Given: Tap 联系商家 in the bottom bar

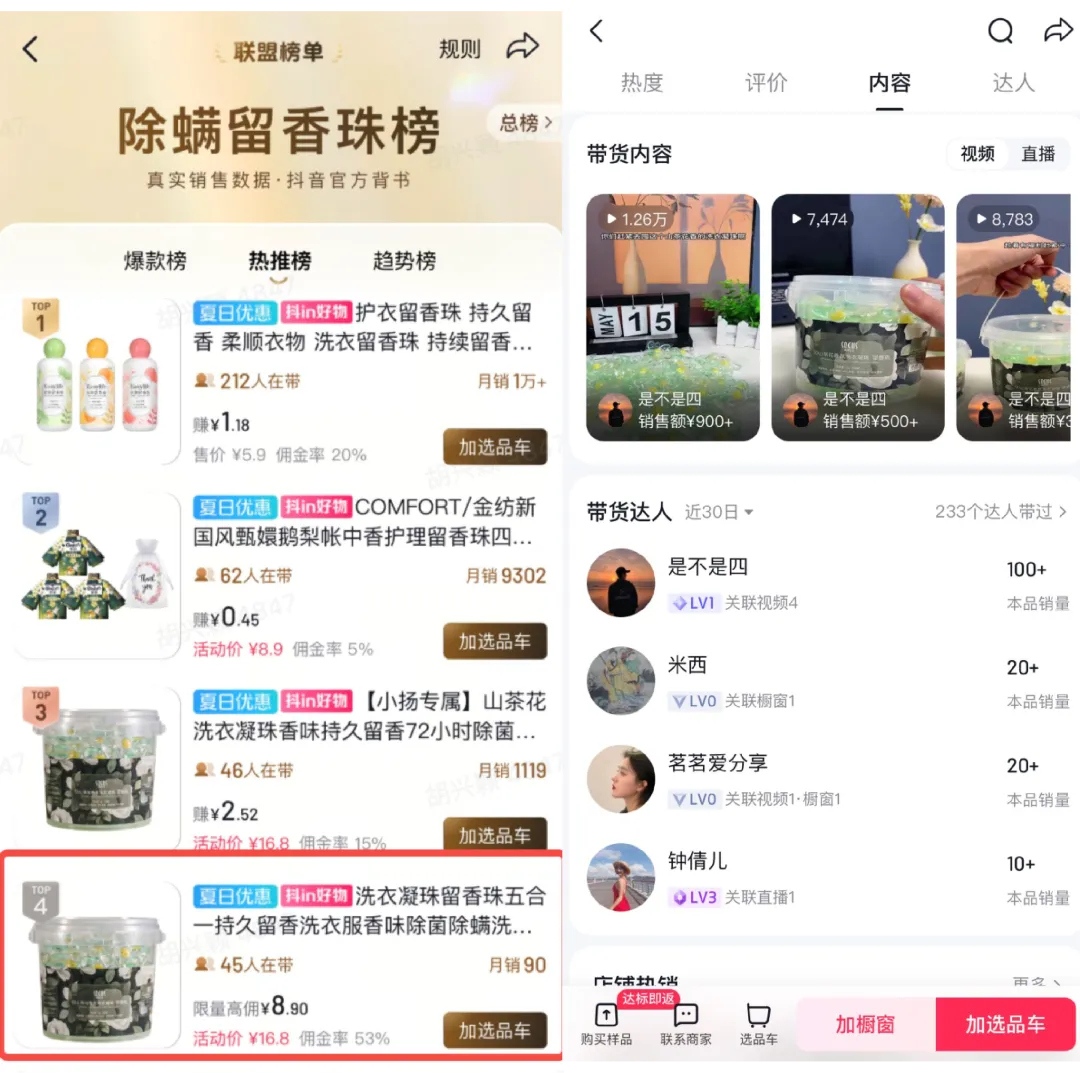Looking at the screenshot, I should (686, 1024).
